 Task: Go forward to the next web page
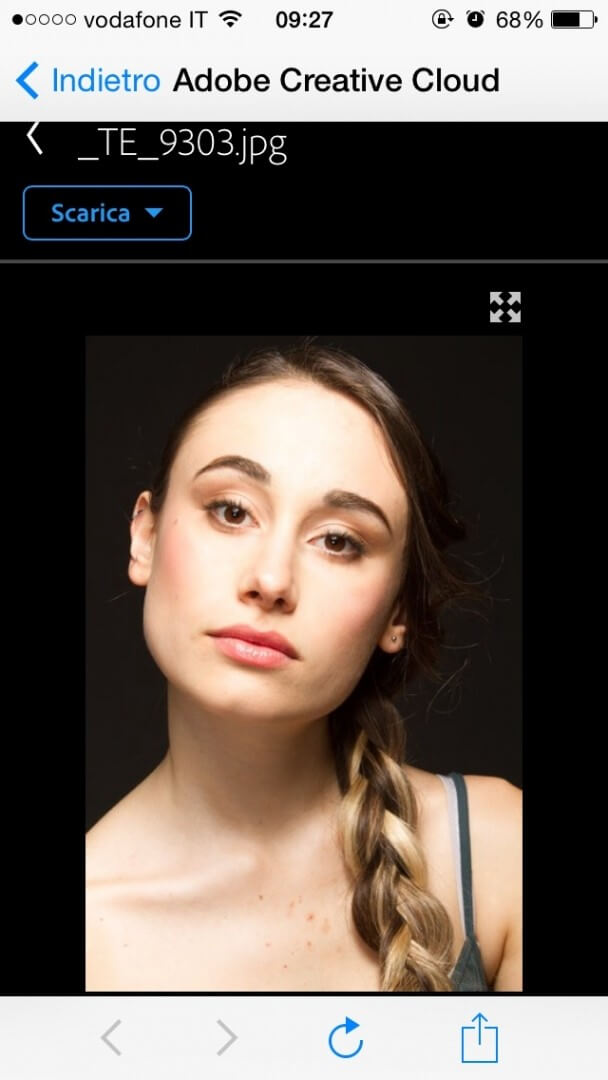click(x=228, y=1039)
